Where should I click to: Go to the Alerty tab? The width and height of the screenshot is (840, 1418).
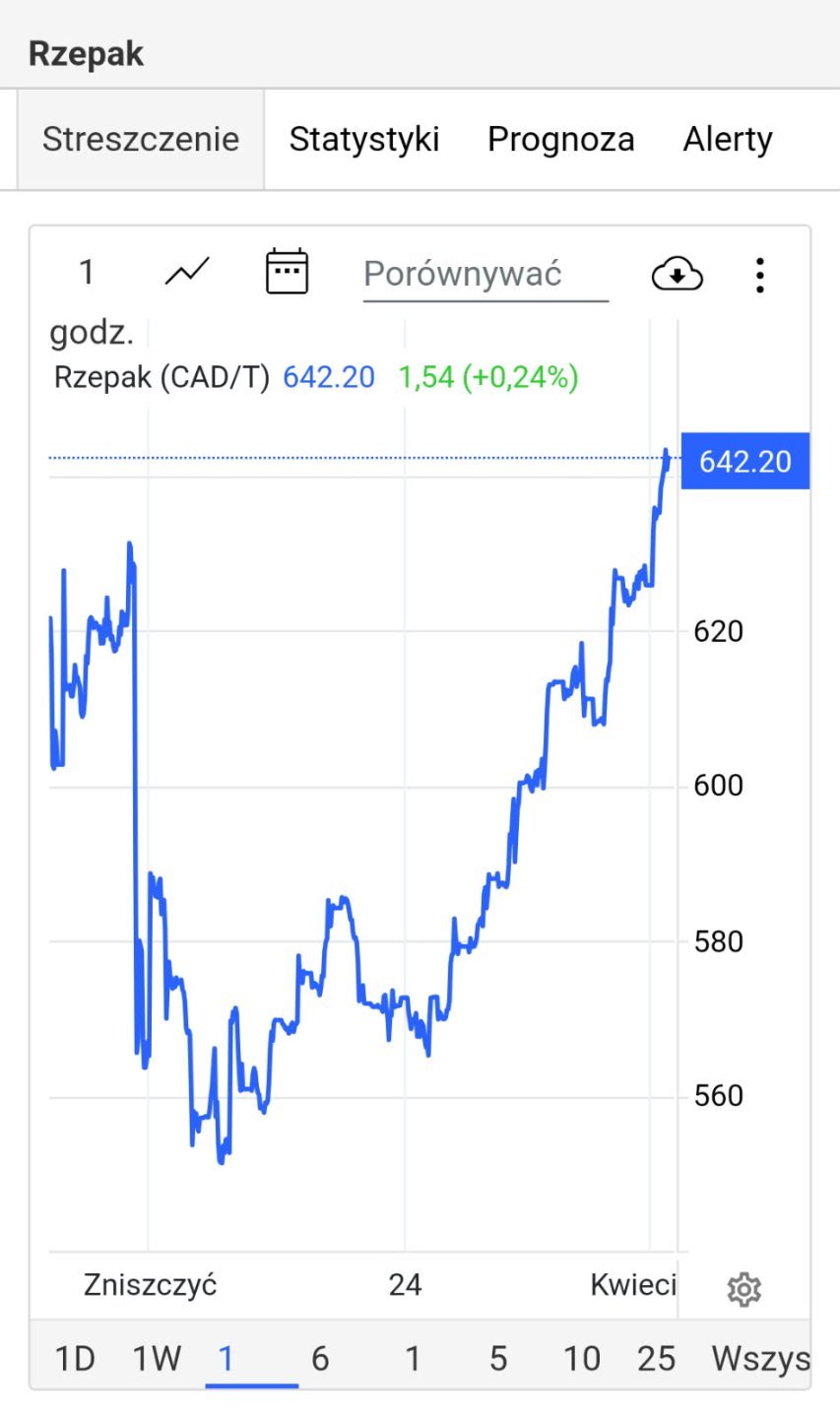[x=728, y=139]
